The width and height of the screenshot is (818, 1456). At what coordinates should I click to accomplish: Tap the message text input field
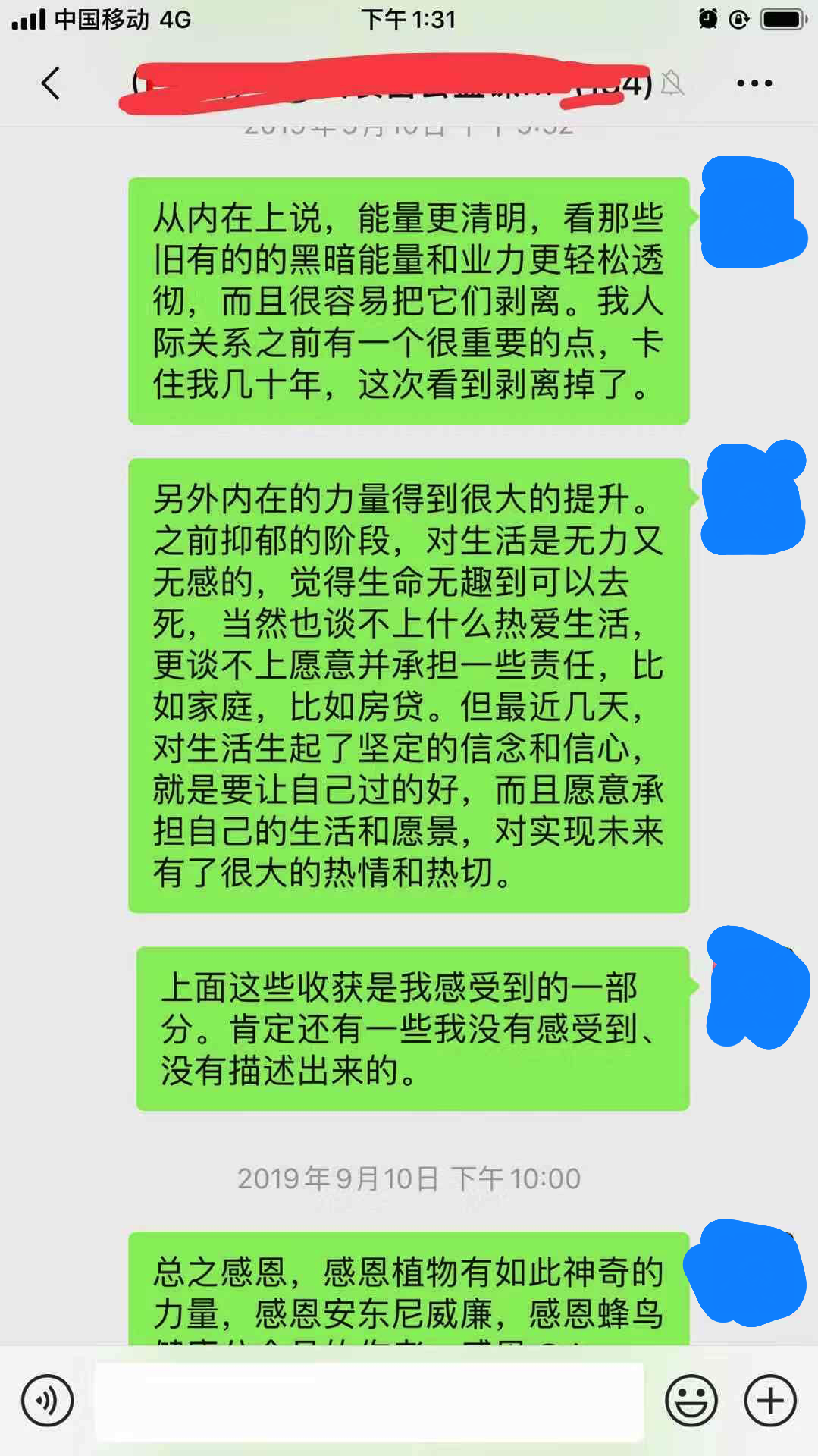369,1401
